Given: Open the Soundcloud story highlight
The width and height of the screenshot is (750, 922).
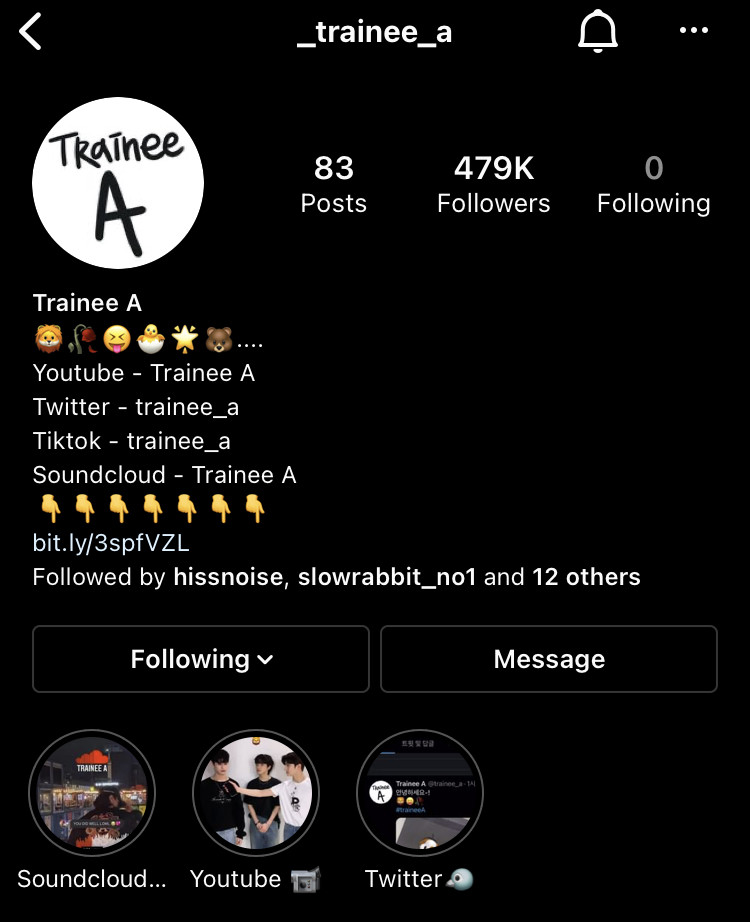Looking at the screenshot, I should (x=91, y=793).
